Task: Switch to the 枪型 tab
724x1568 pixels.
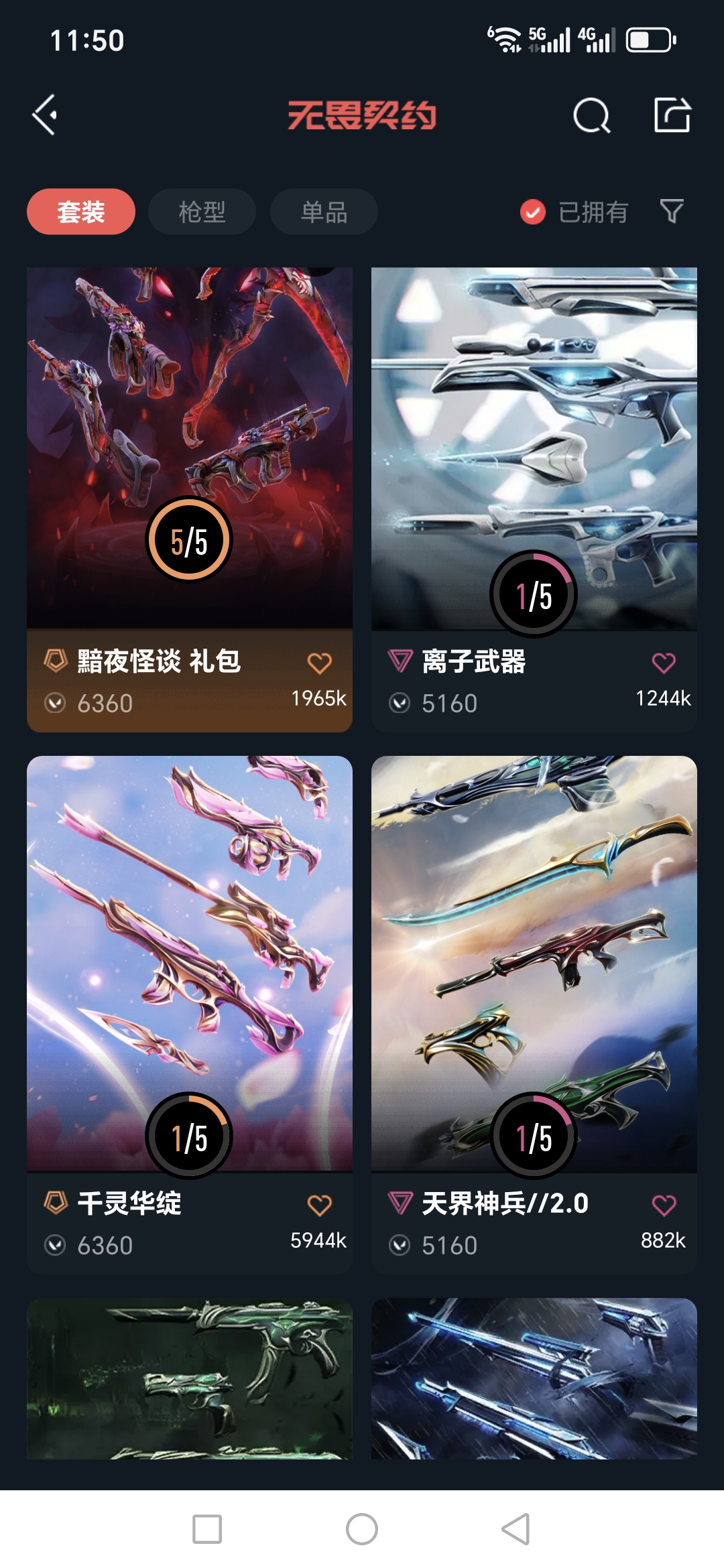Action: pos(202,211)
